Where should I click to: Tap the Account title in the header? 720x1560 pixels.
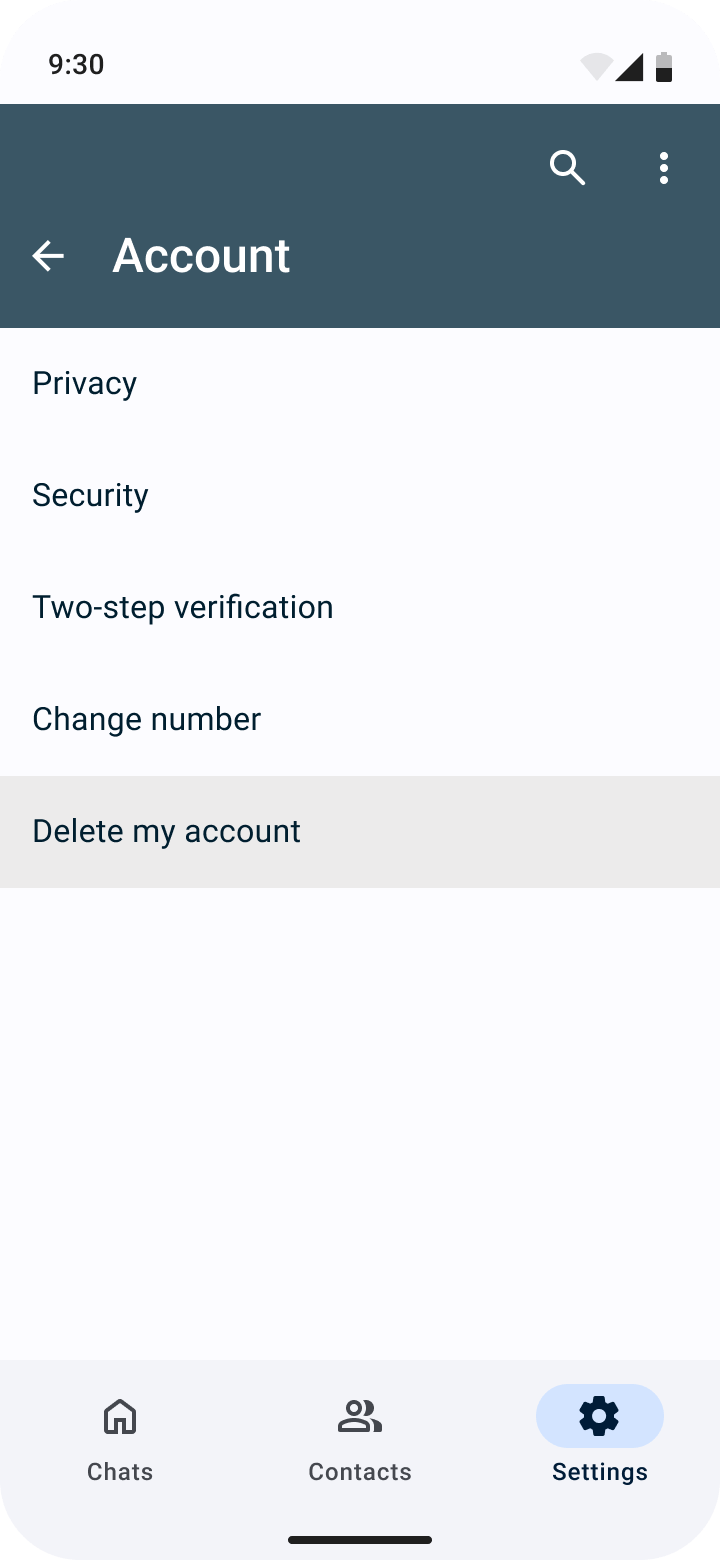pyautogui.click(x=201, y=255)
